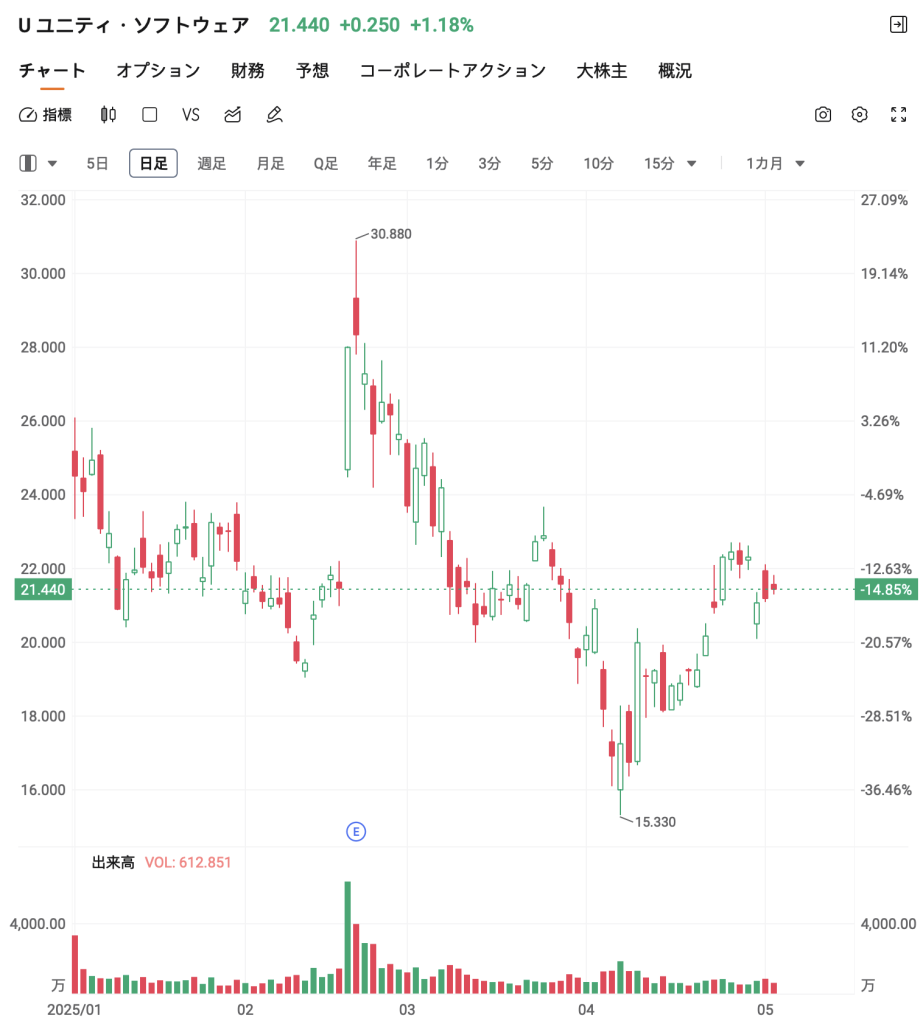Open the 財務 tab

tap(247, 71)
